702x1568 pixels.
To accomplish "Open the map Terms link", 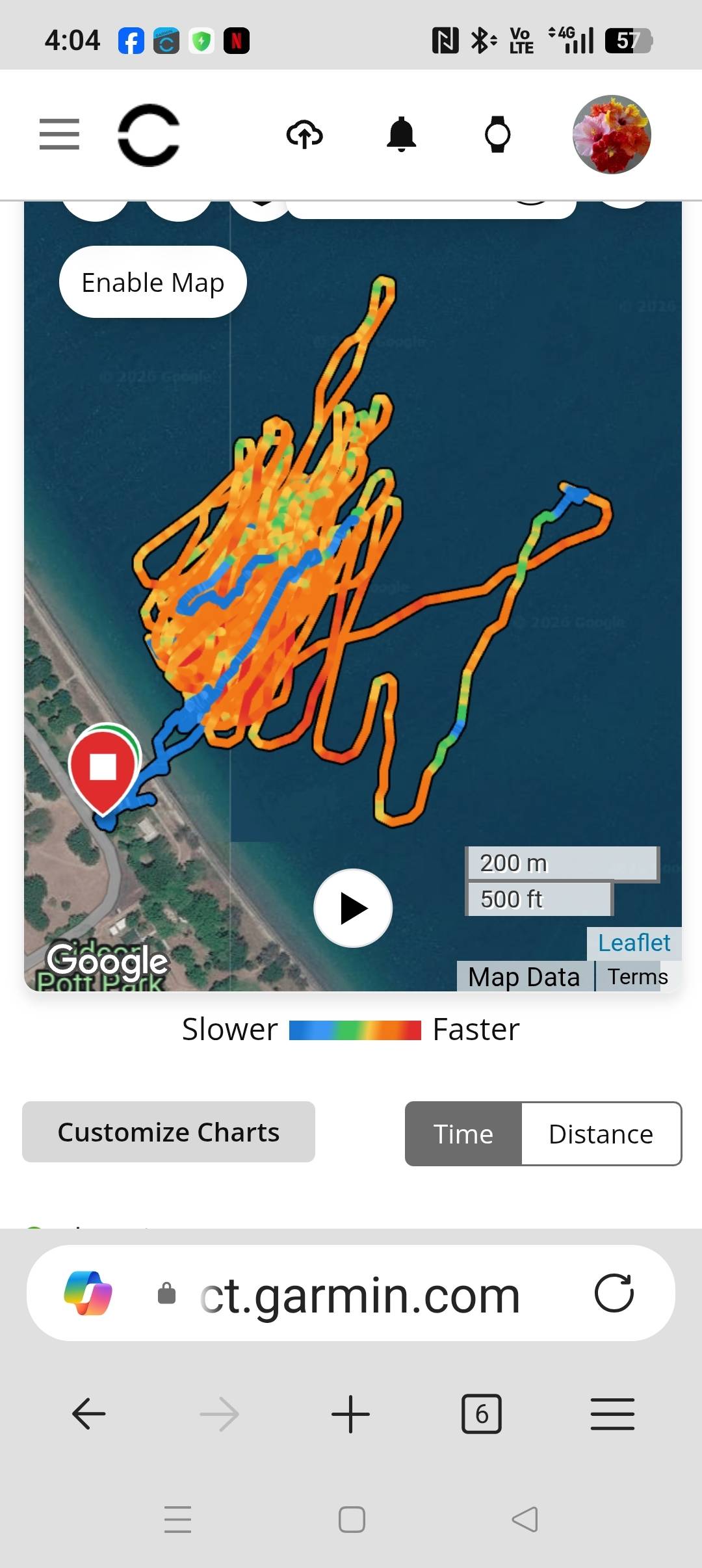I will 638,976.
